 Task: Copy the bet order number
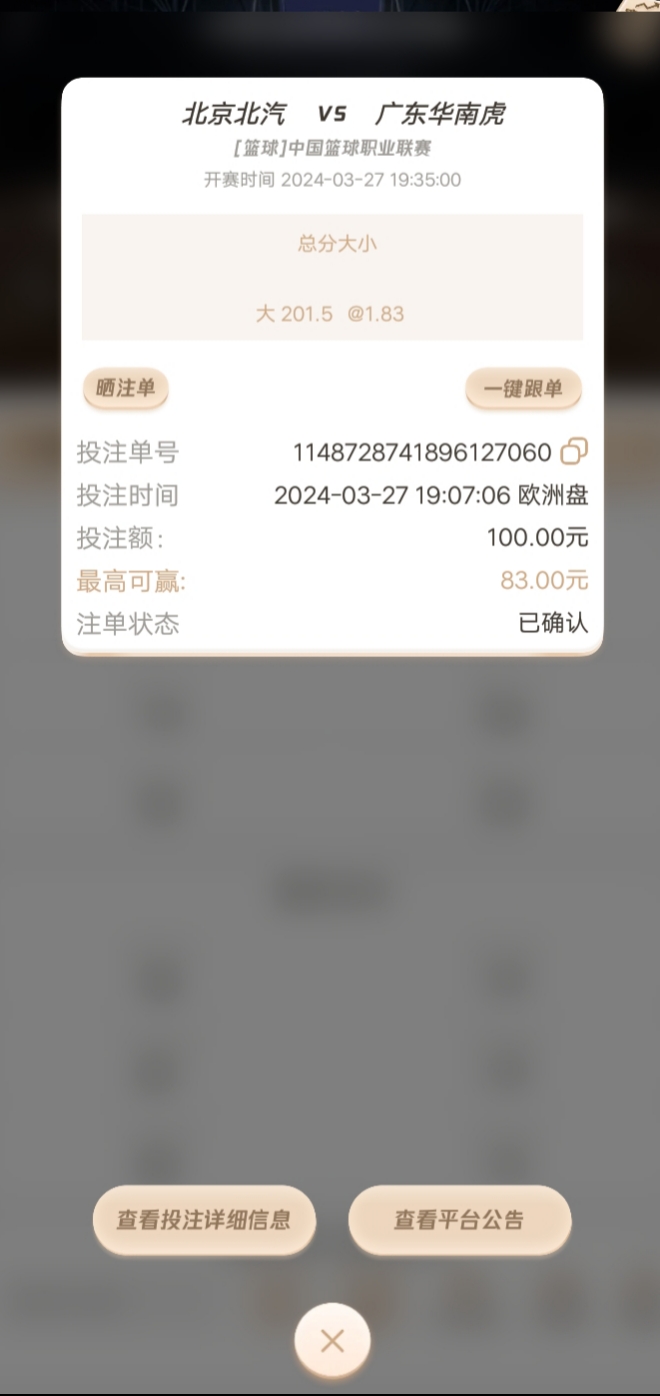[574, 452]
